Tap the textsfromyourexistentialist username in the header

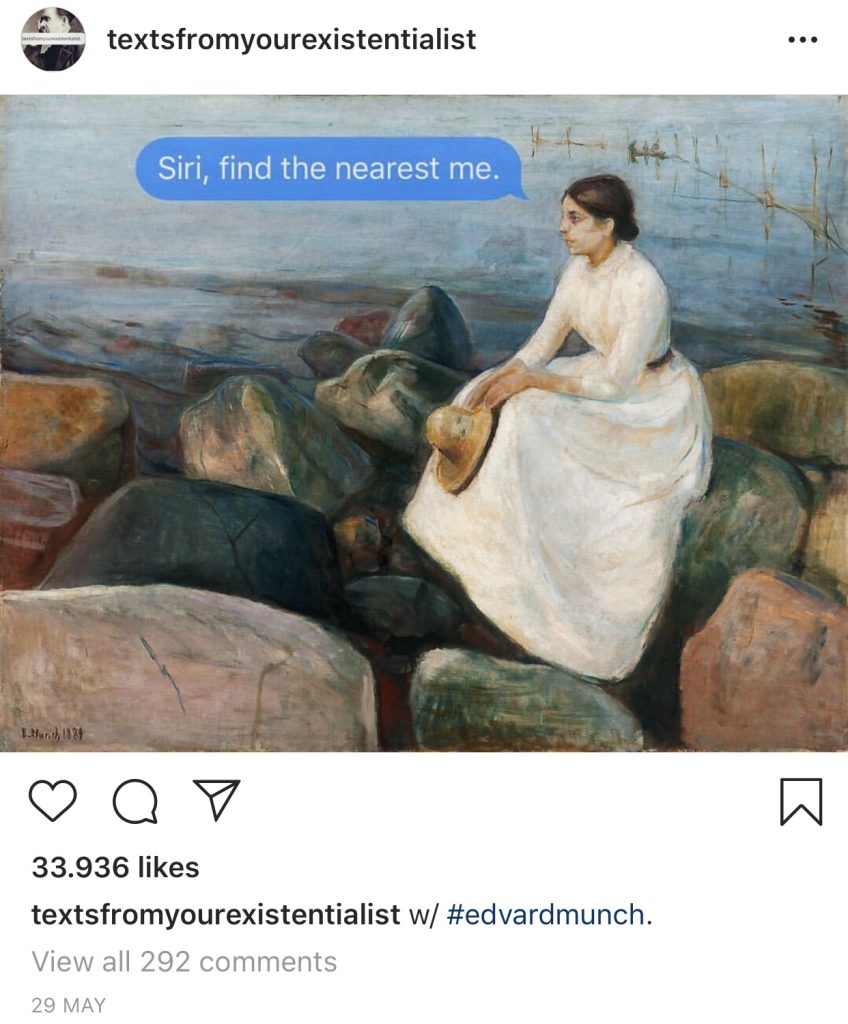[291, 40]
